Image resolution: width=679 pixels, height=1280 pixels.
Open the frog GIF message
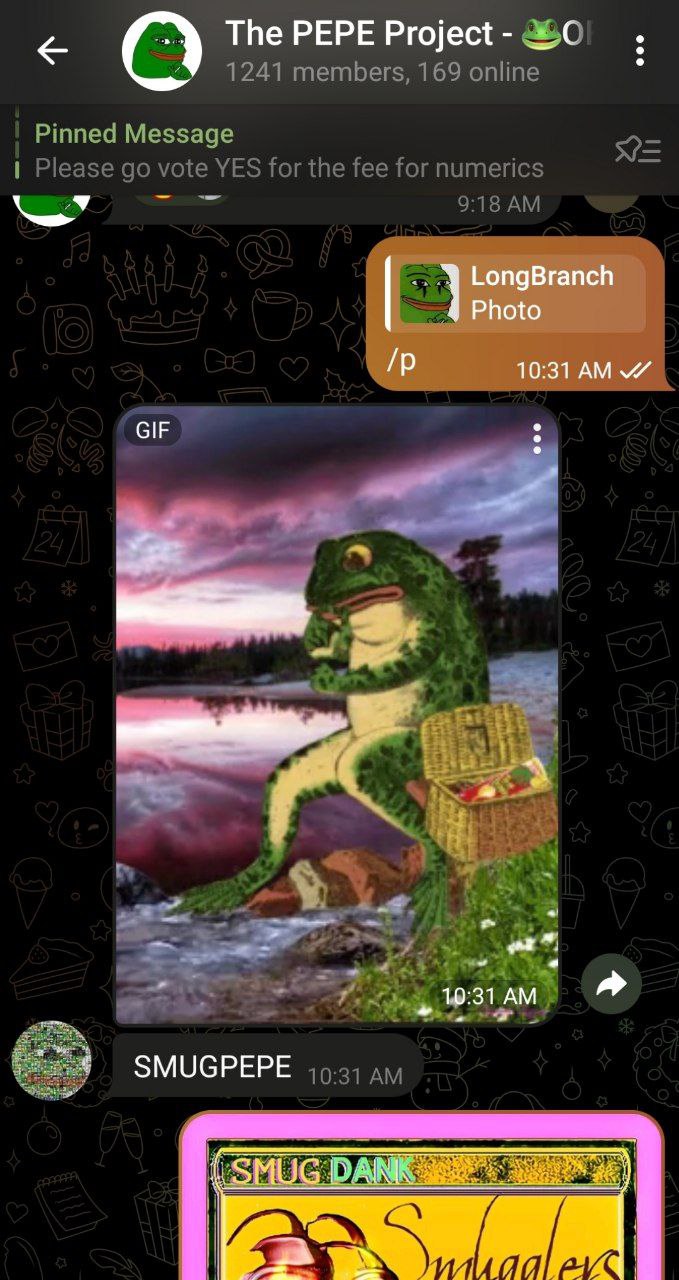pyautogui.click(x=336, y=715)
